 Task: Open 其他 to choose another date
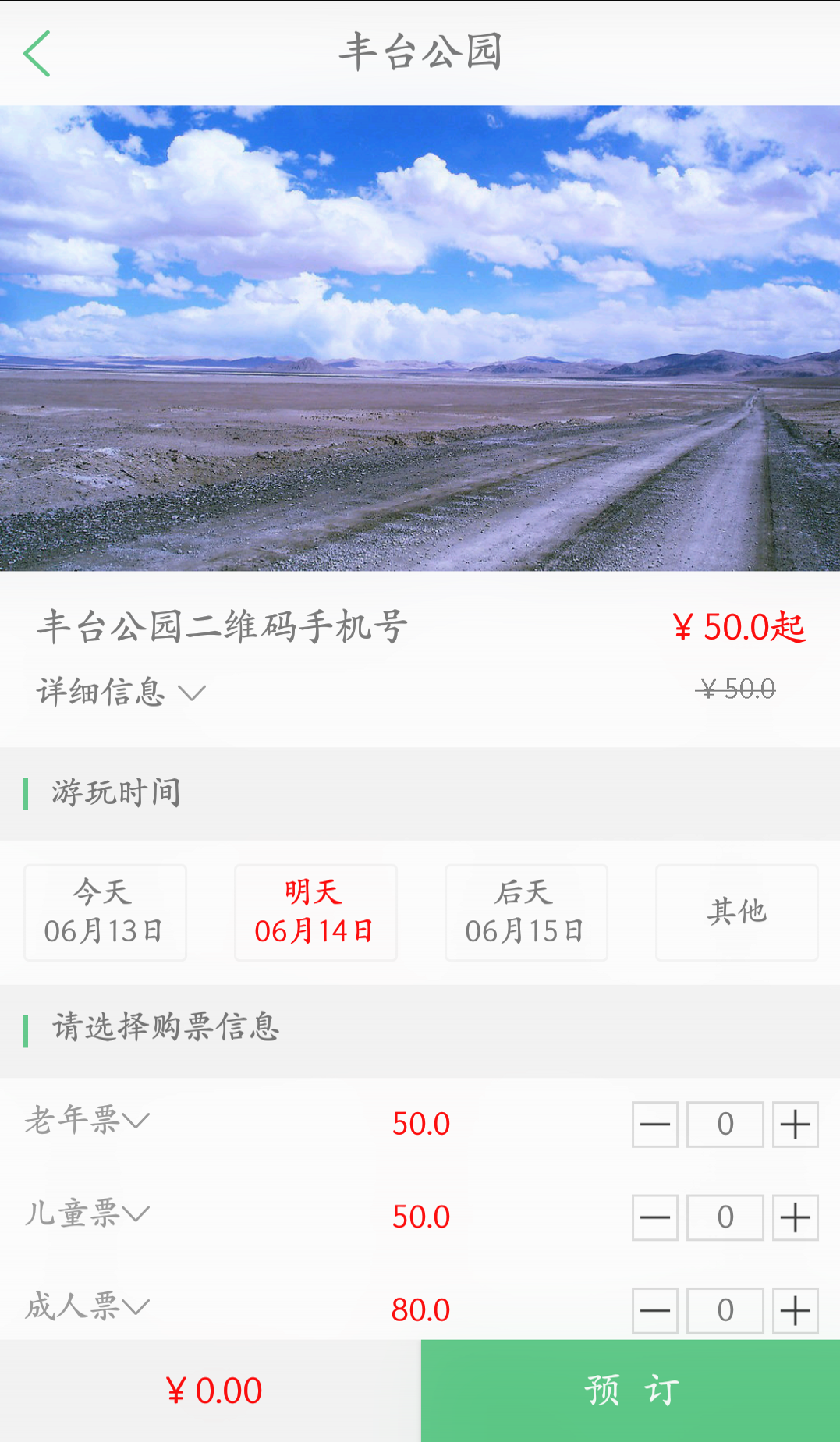pos(736,912)
